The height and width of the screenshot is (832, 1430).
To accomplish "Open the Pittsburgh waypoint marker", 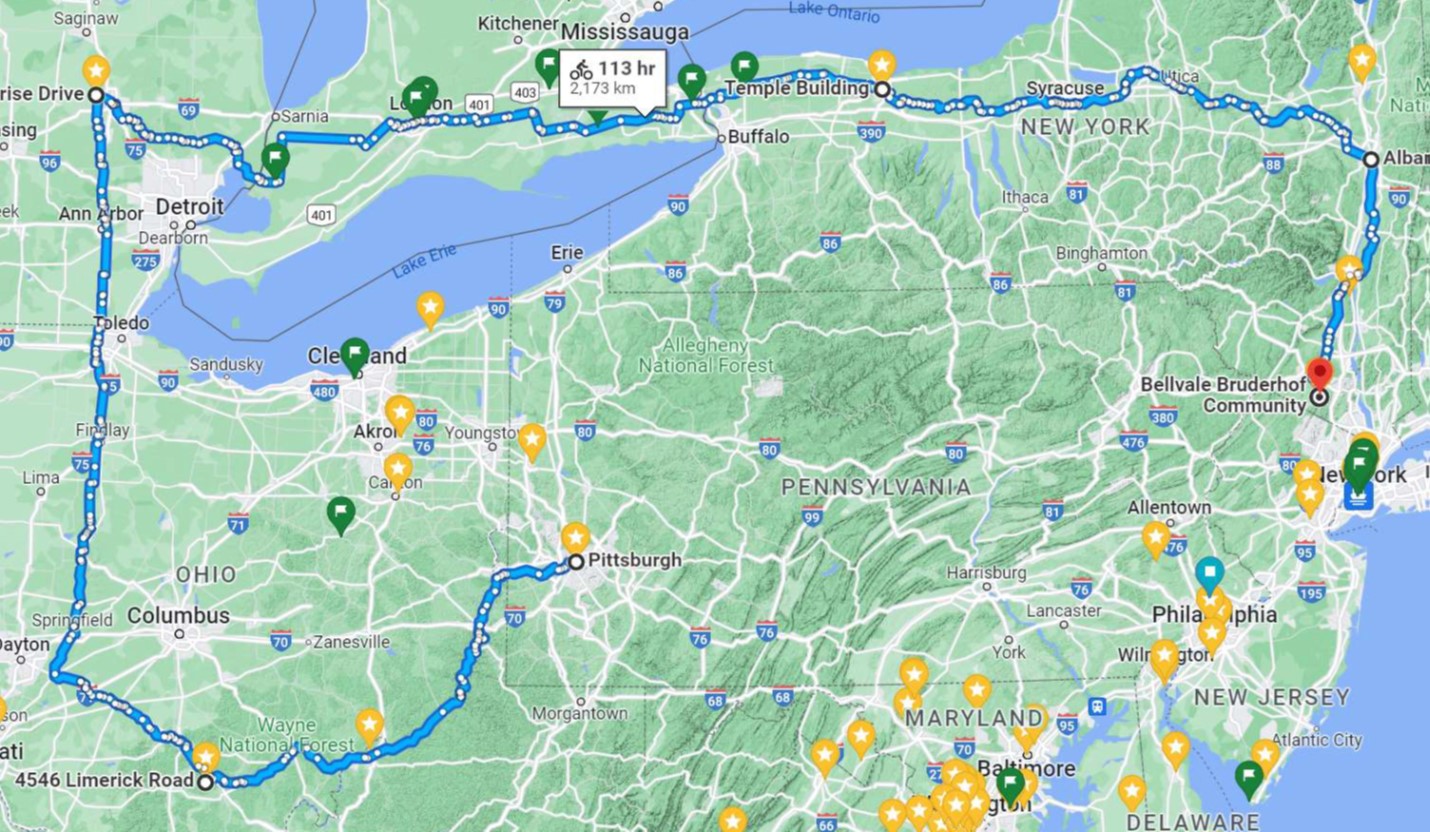I will (x=576, y=562).
